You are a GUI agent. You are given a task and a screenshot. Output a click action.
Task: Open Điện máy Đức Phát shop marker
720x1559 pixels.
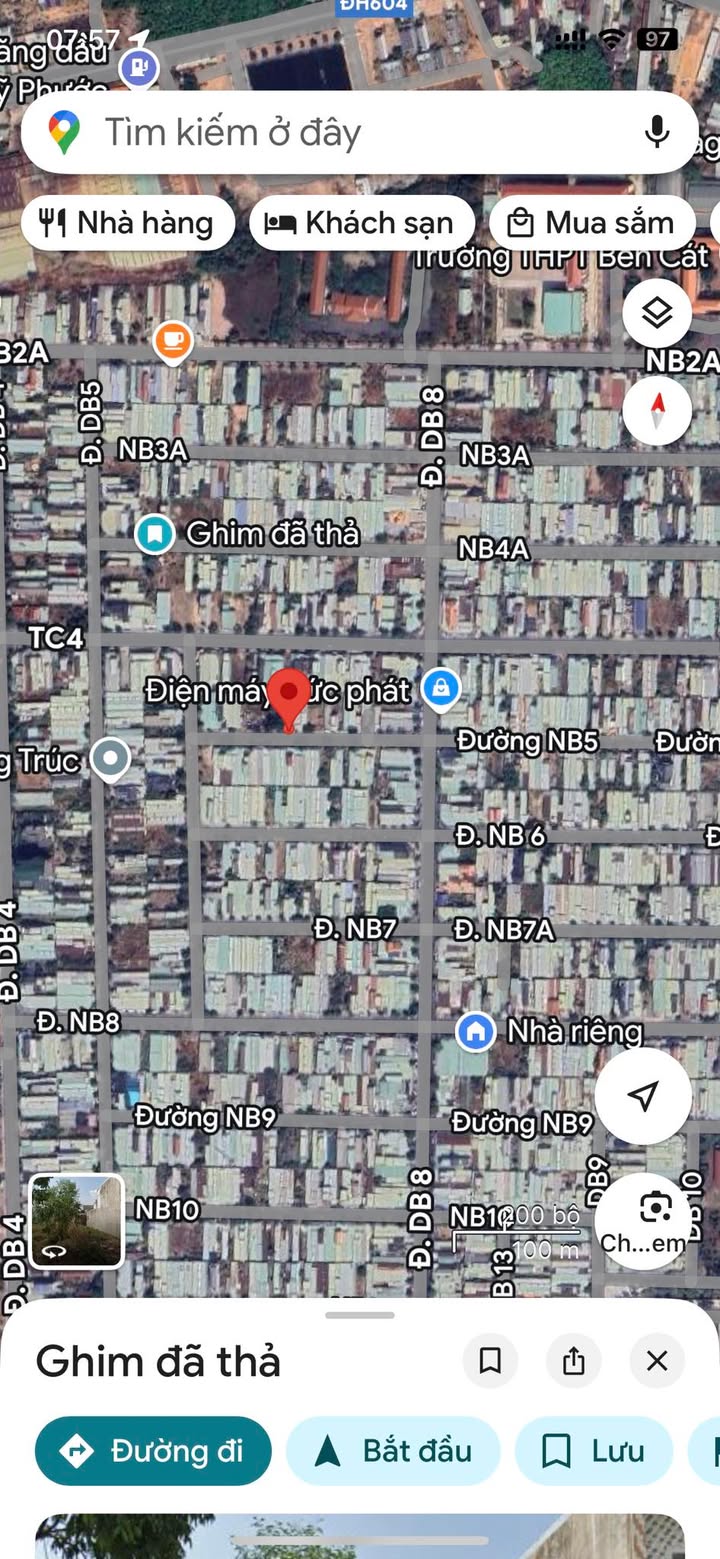[x=440, y=688]
